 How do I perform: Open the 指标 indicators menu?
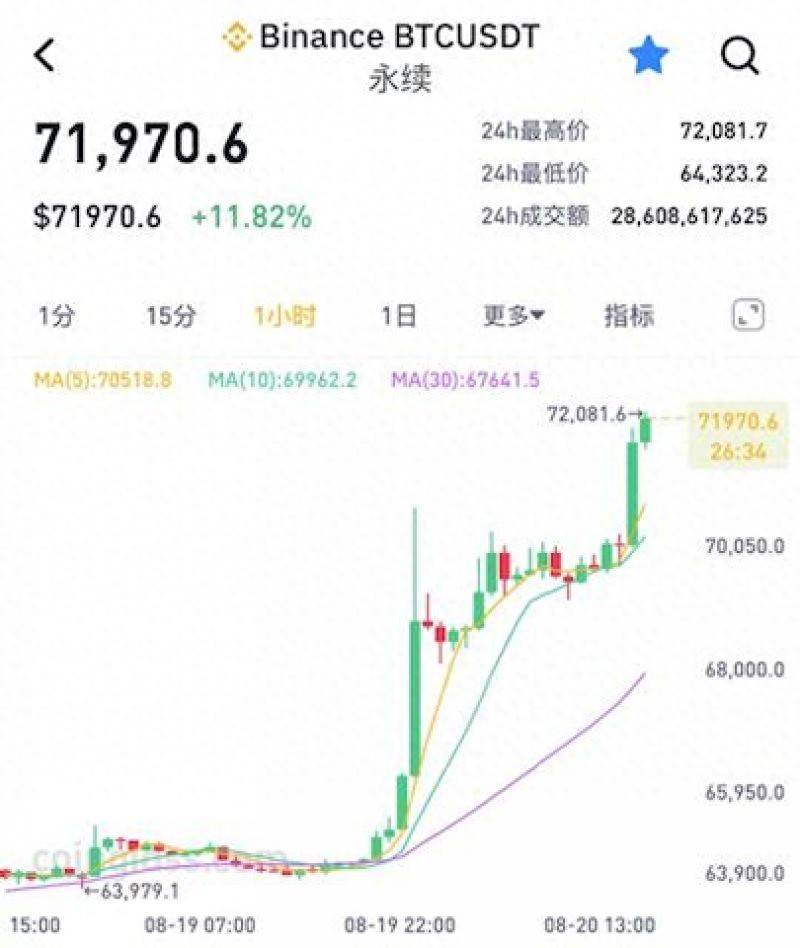click(629, 316)
